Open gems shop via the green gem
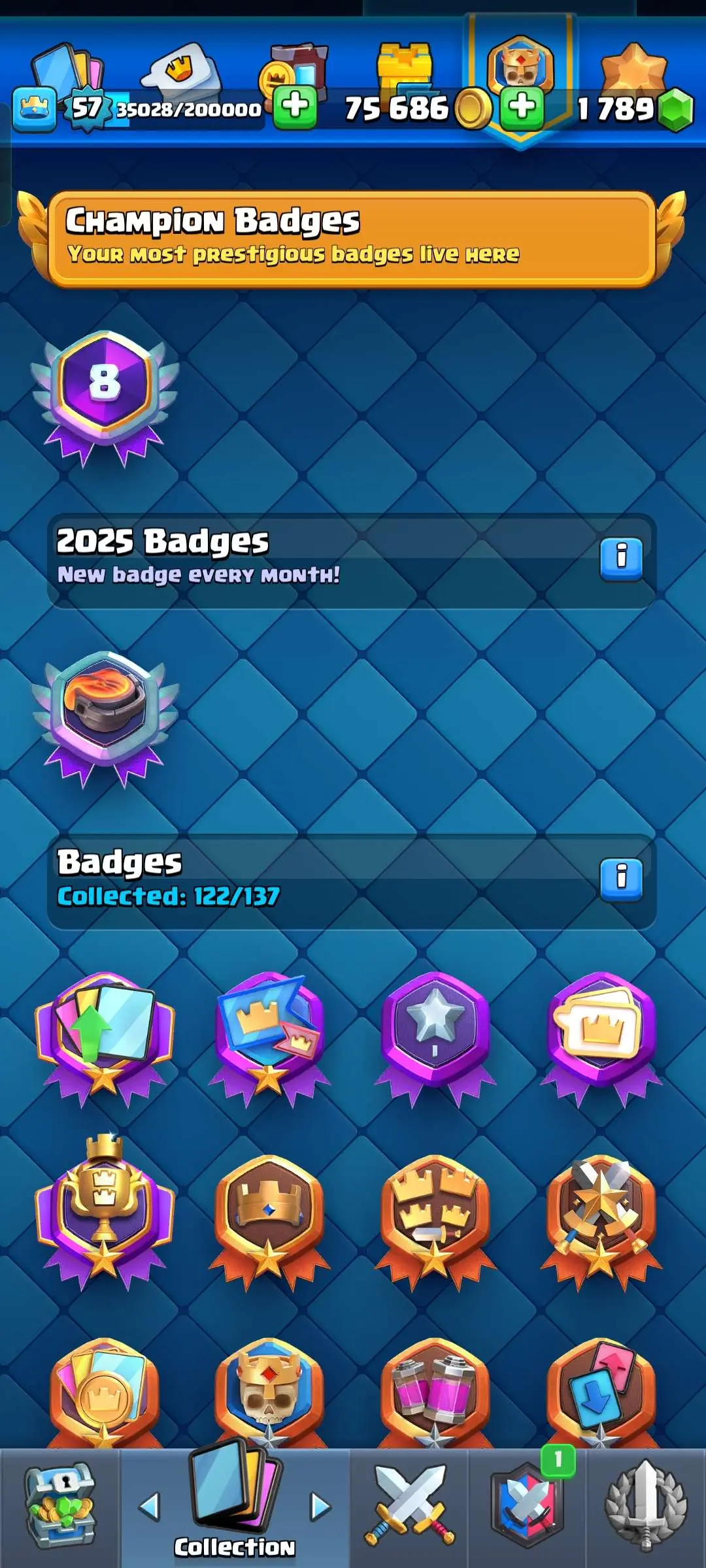706x1568 pixels. pyautogui.click(x=675, y=110)
